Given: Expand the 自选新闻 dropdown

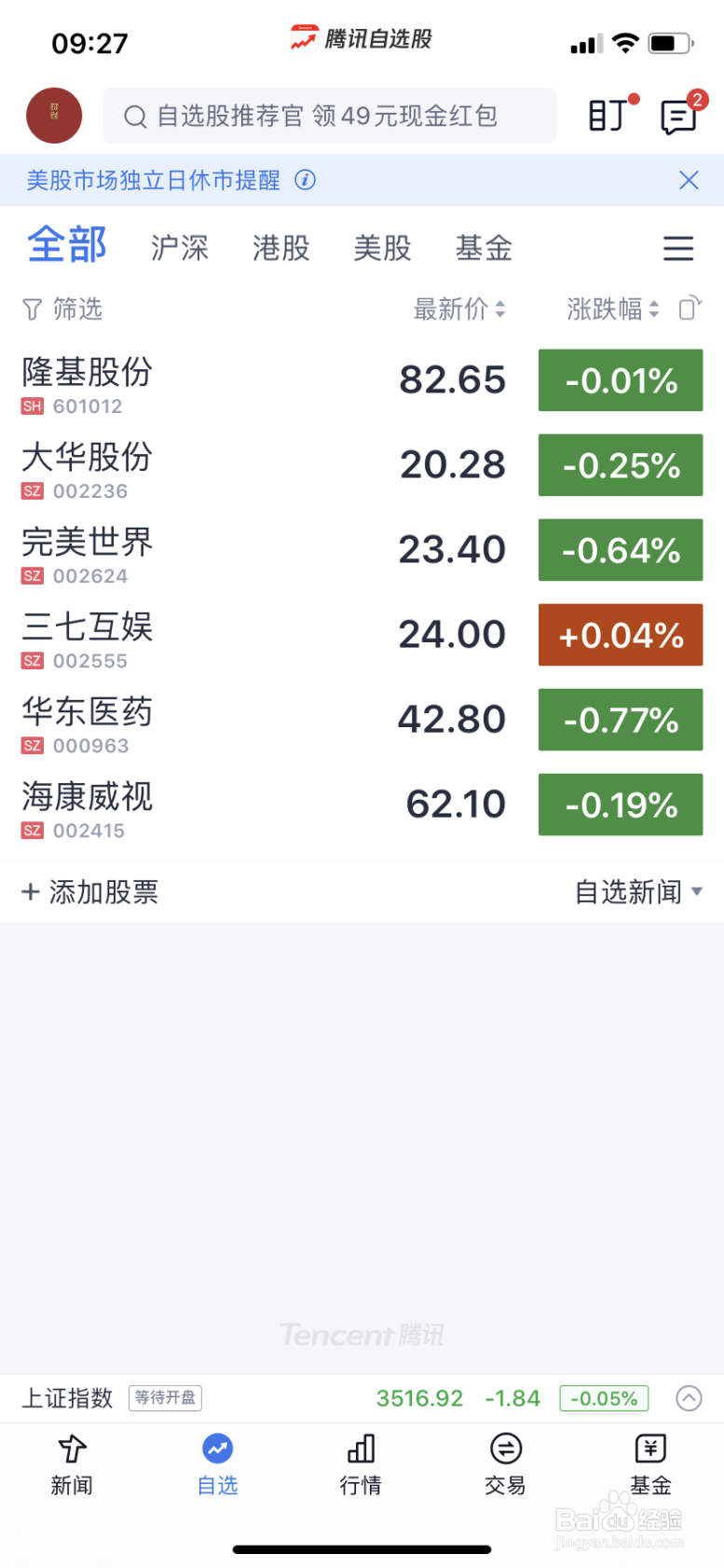Looking at the screenshot, I should coord(638,892).
